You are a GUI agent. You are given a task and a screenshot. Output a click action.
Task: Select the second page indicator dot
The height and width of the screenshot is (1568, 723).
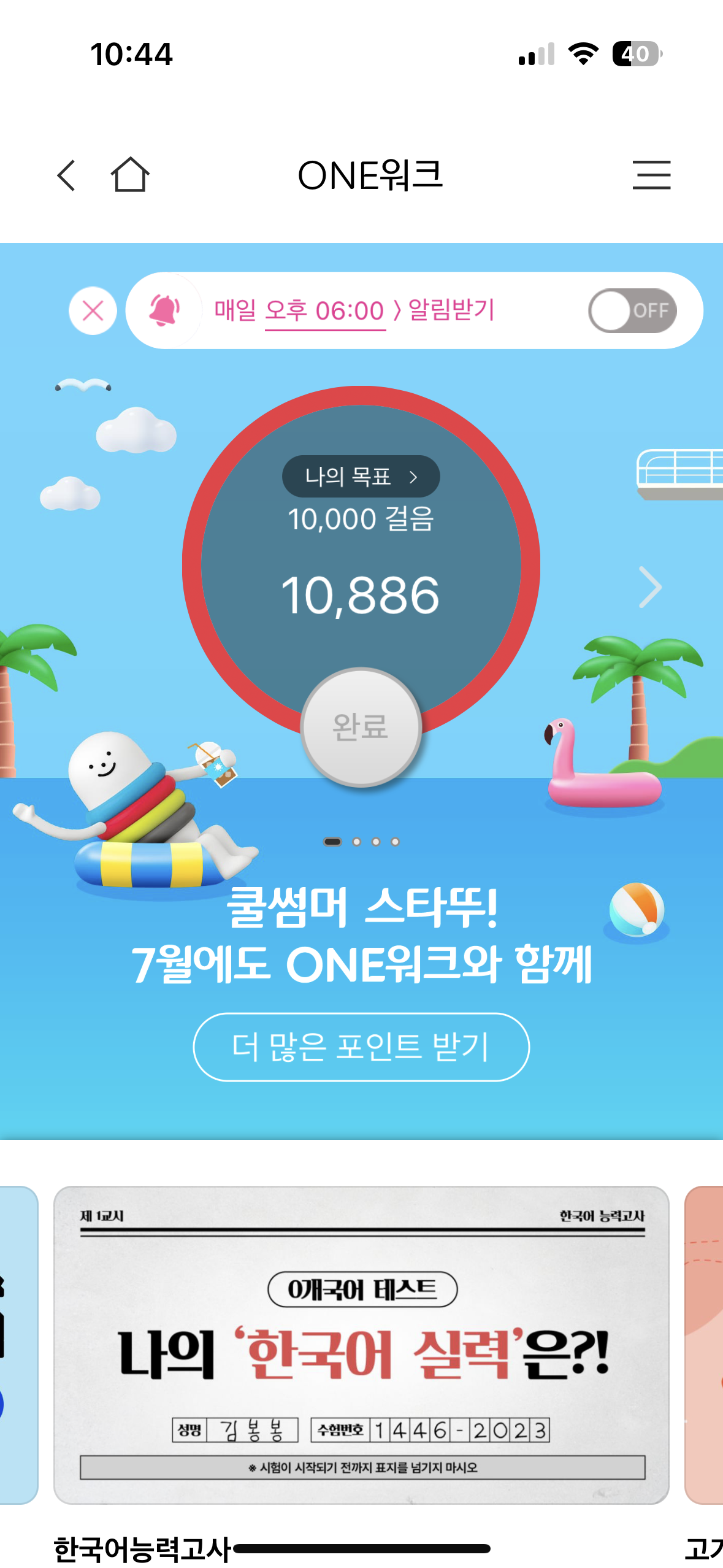[x=356, y=842]
